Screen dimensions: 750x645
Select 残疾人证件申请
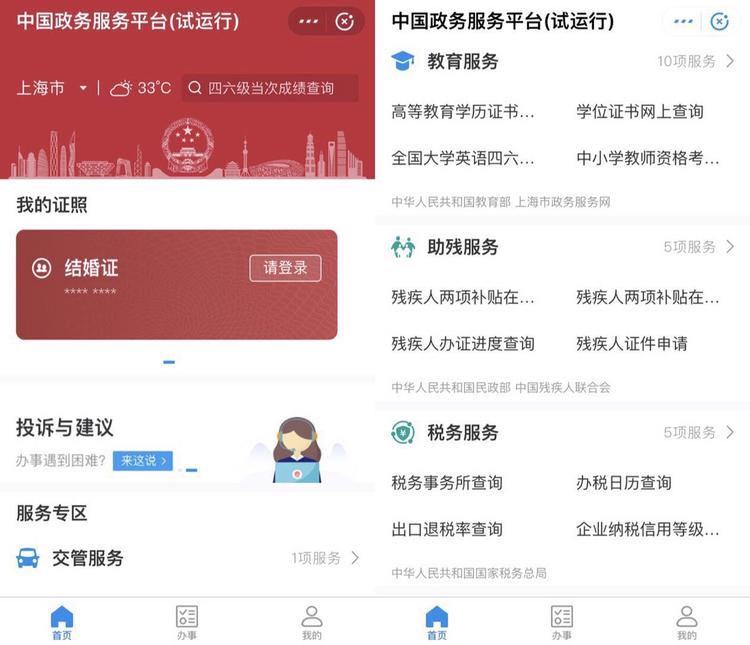click(632, 344)
